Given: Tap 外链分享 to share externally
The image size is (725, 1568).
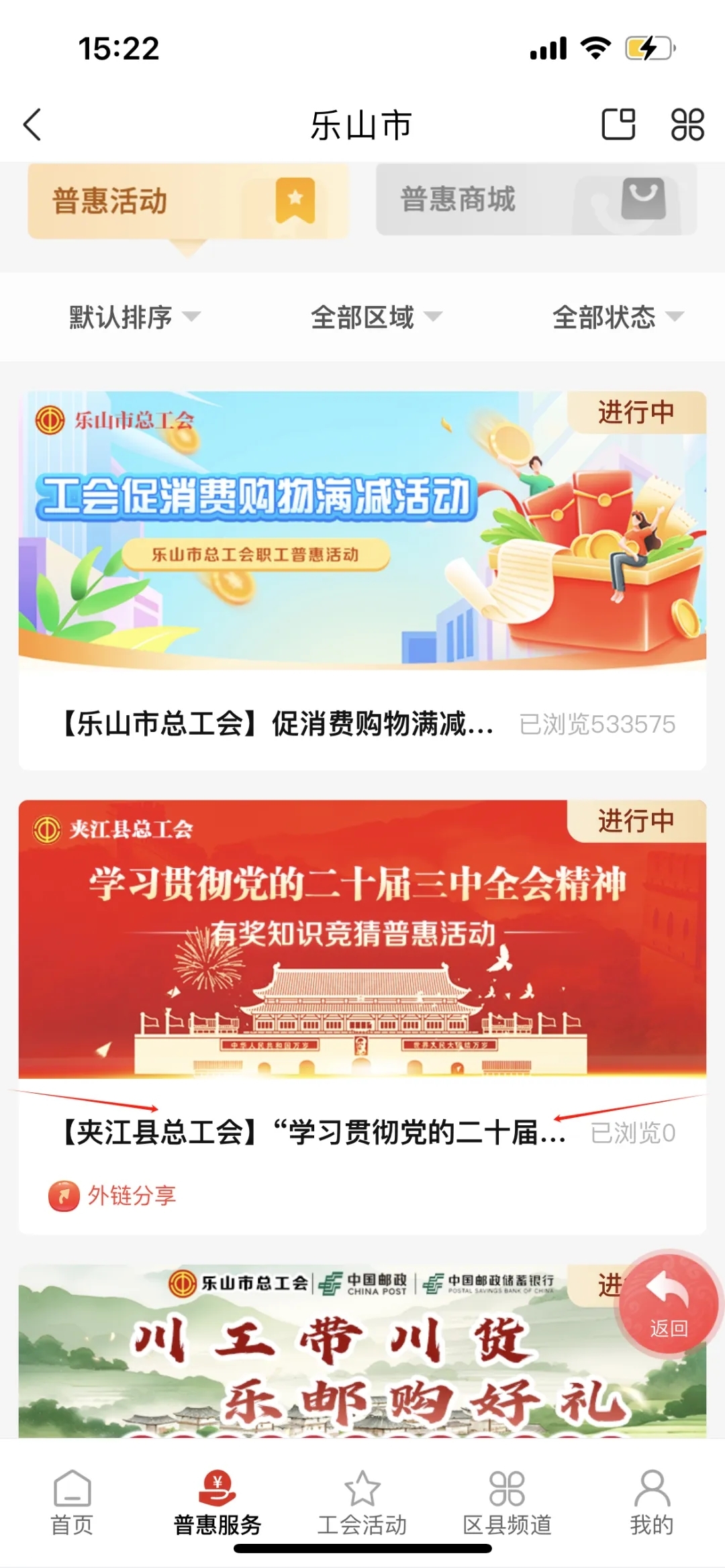Looking at the screenshot, I should pyautogui.click(x=113, y=1195).
